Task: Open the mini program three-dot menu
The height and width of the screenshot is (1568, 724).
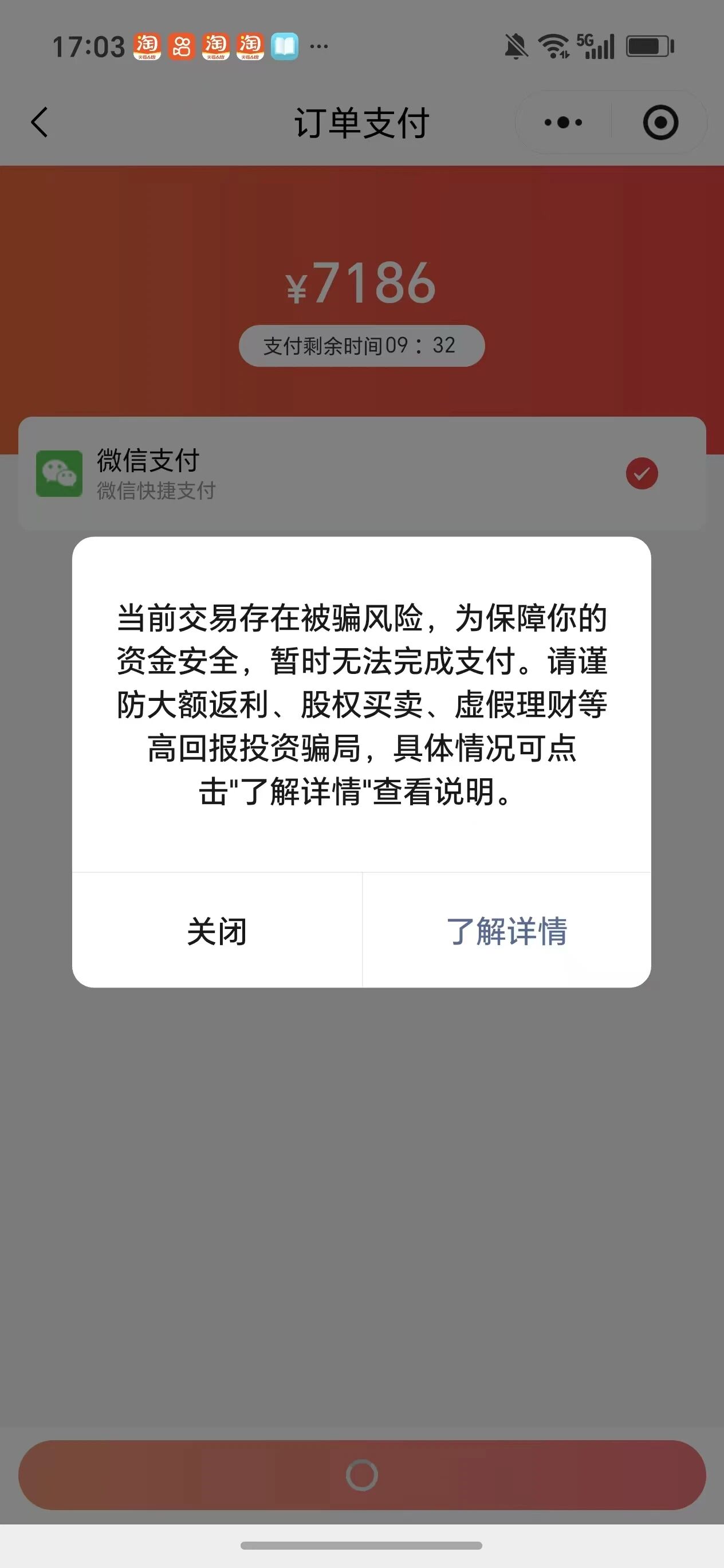Action: 563,123
